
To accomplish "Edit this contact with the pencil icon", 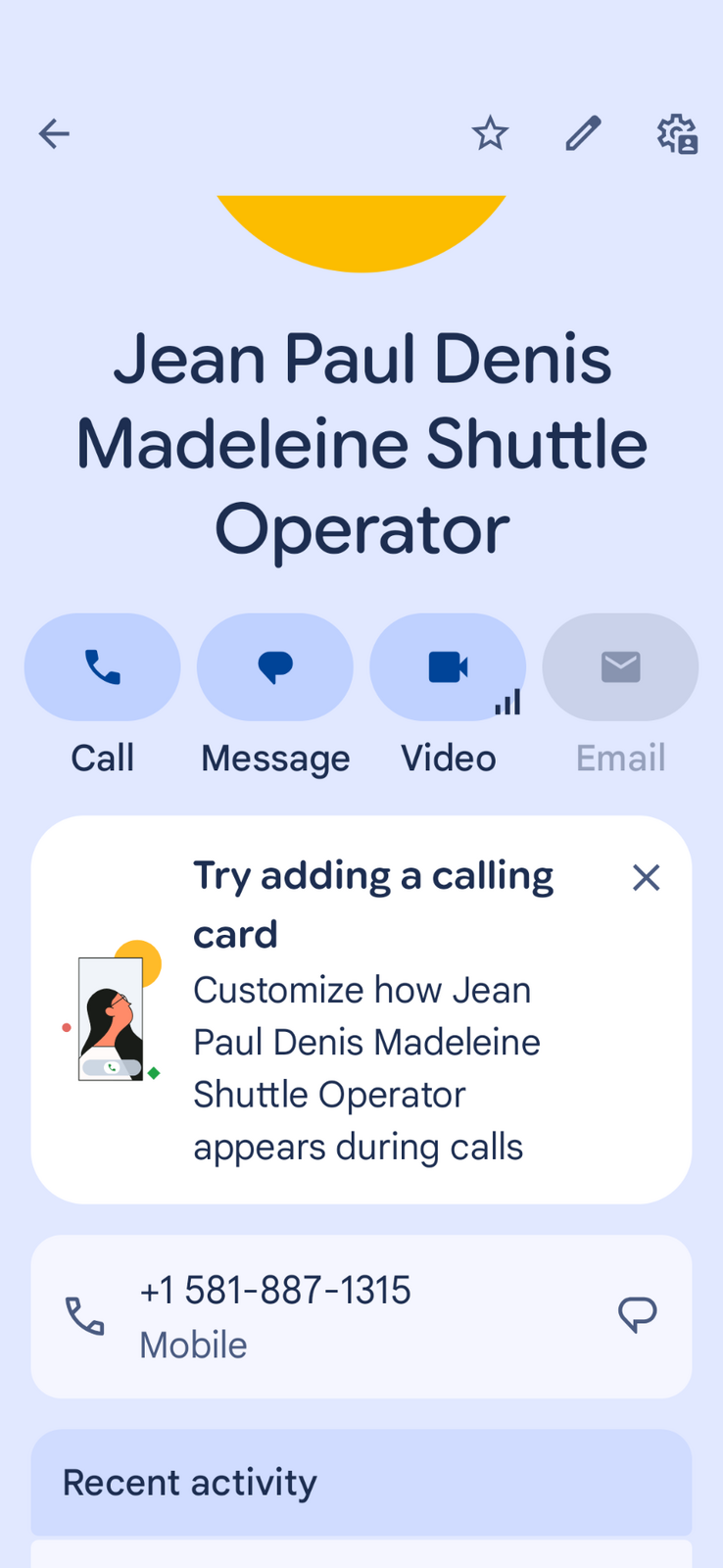I will (x=583, y=134).
